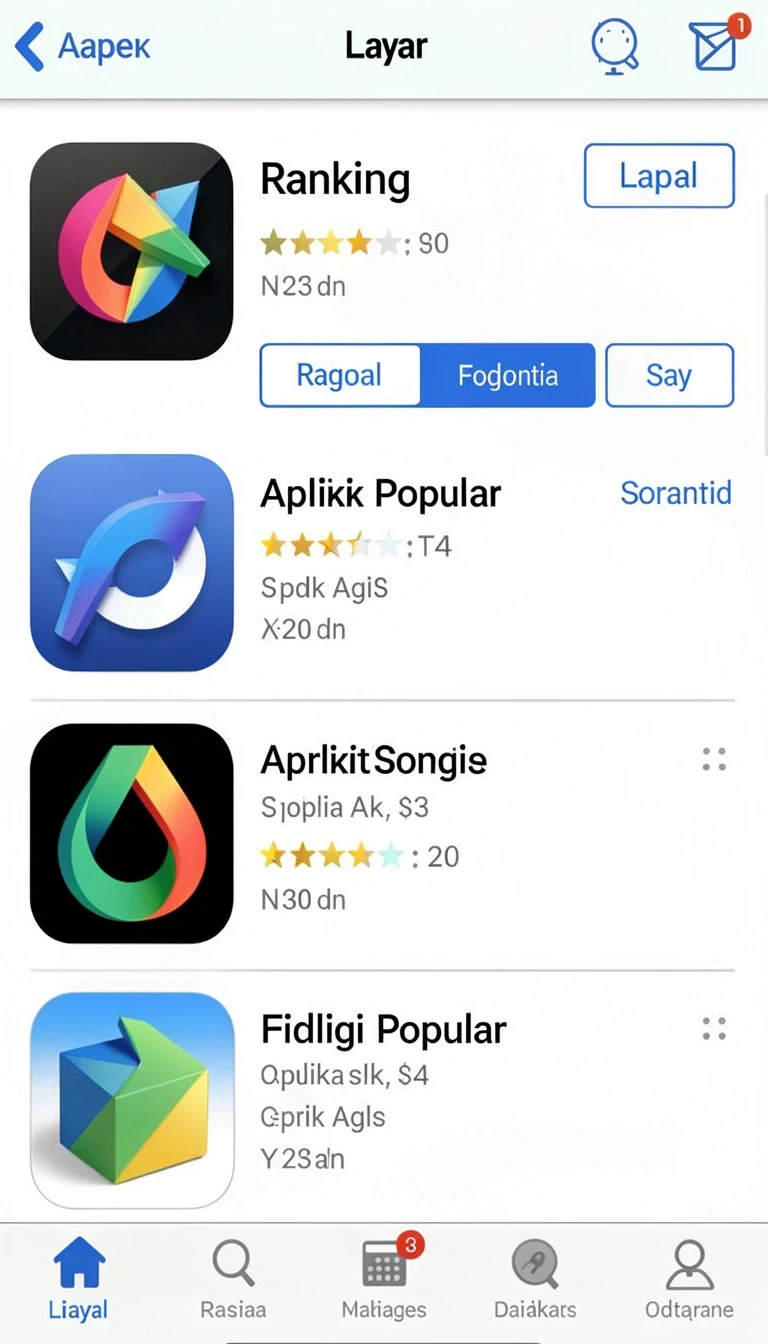The image size is (768, 1344).
Task: Open the Ranking app icon
Action: coord(132,251)
